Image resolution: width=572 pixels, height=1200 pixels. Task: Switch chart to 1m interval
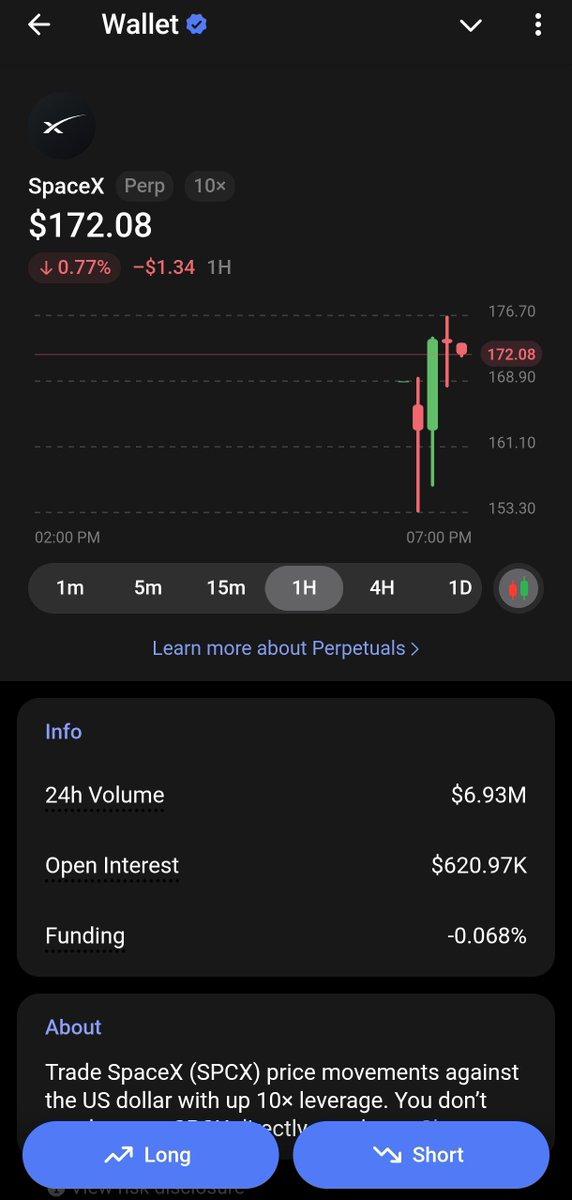(x=70, y=588)
